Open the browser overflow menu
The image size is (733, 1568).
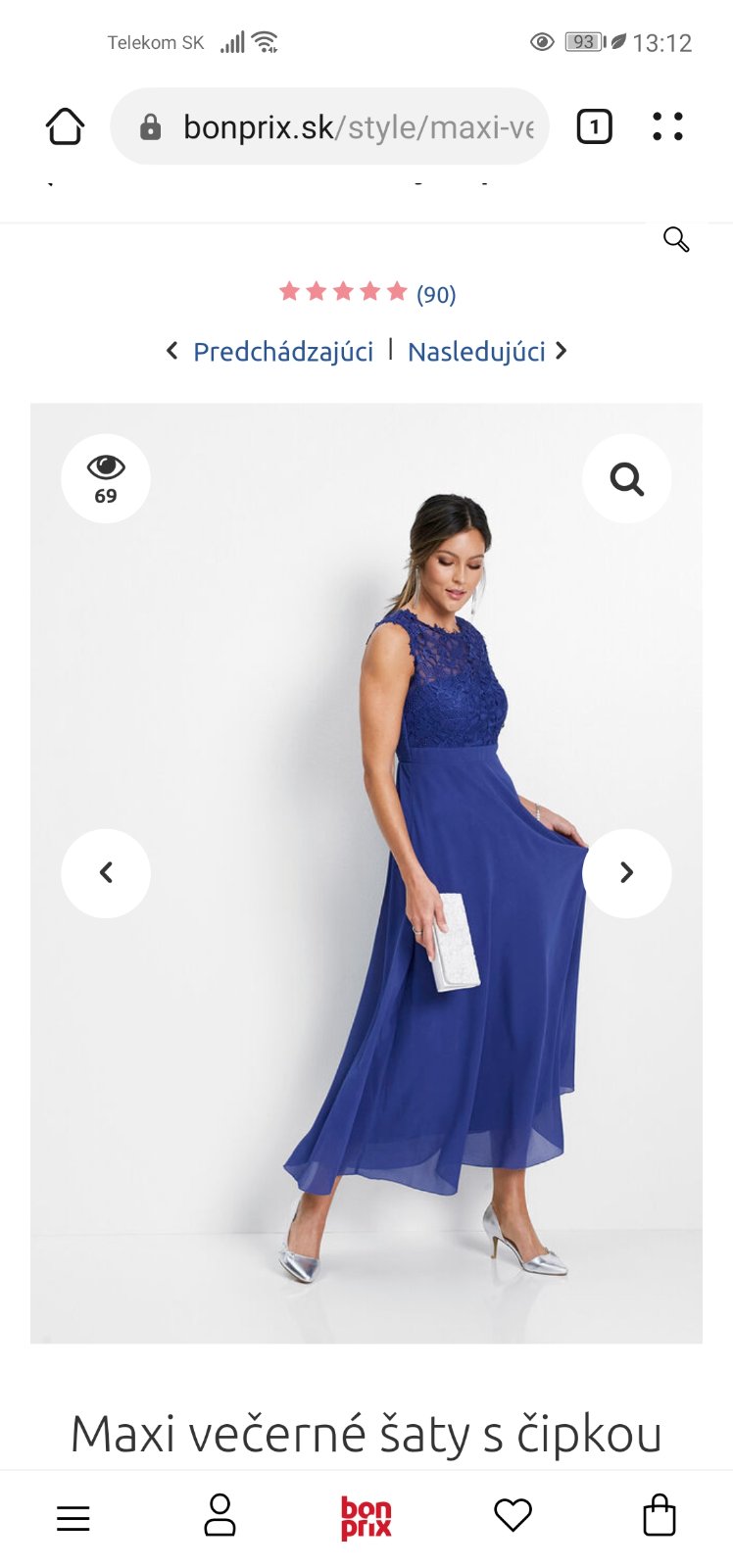(667, 126)
